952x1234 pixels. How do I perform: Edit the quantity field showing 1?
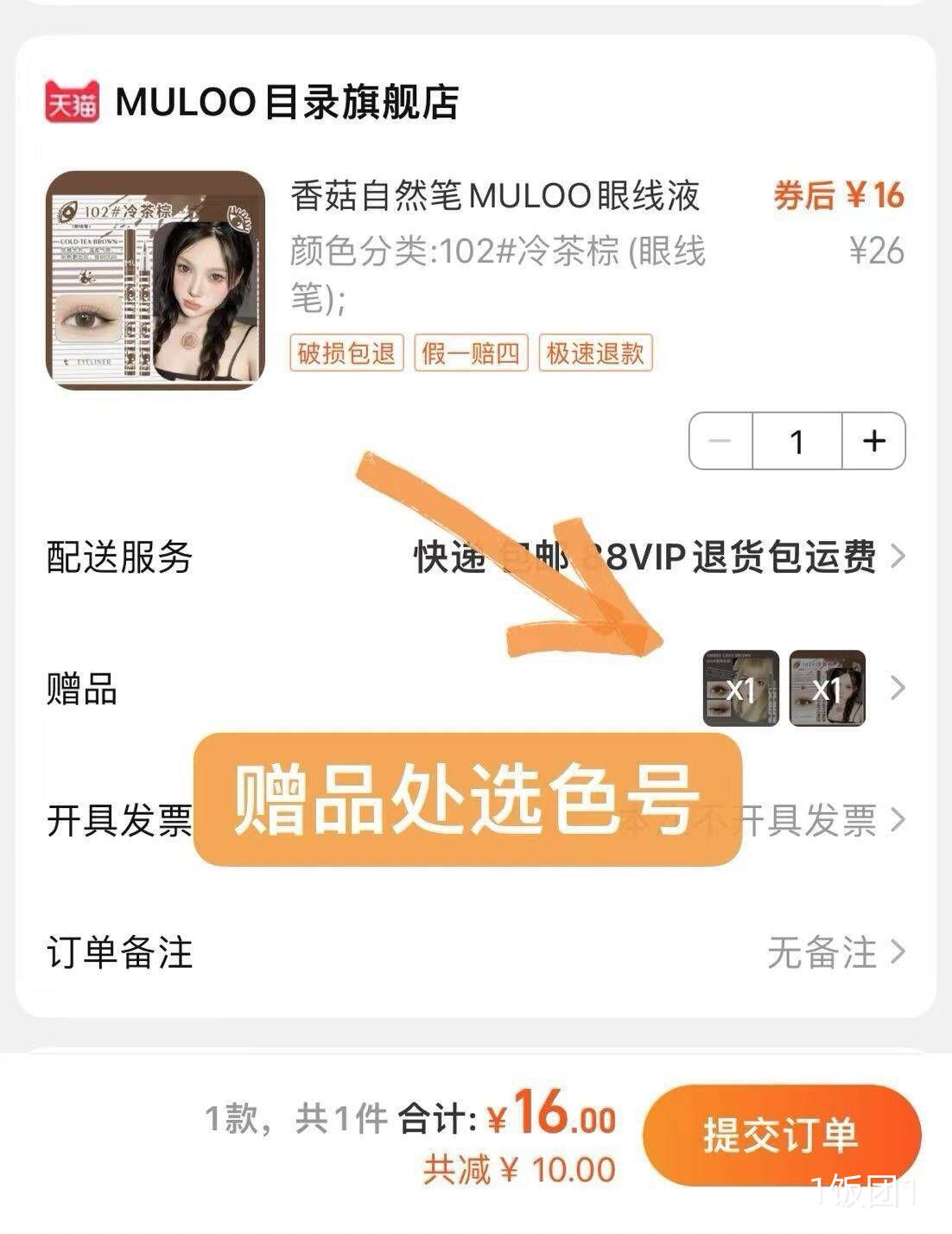pos(796,441)
